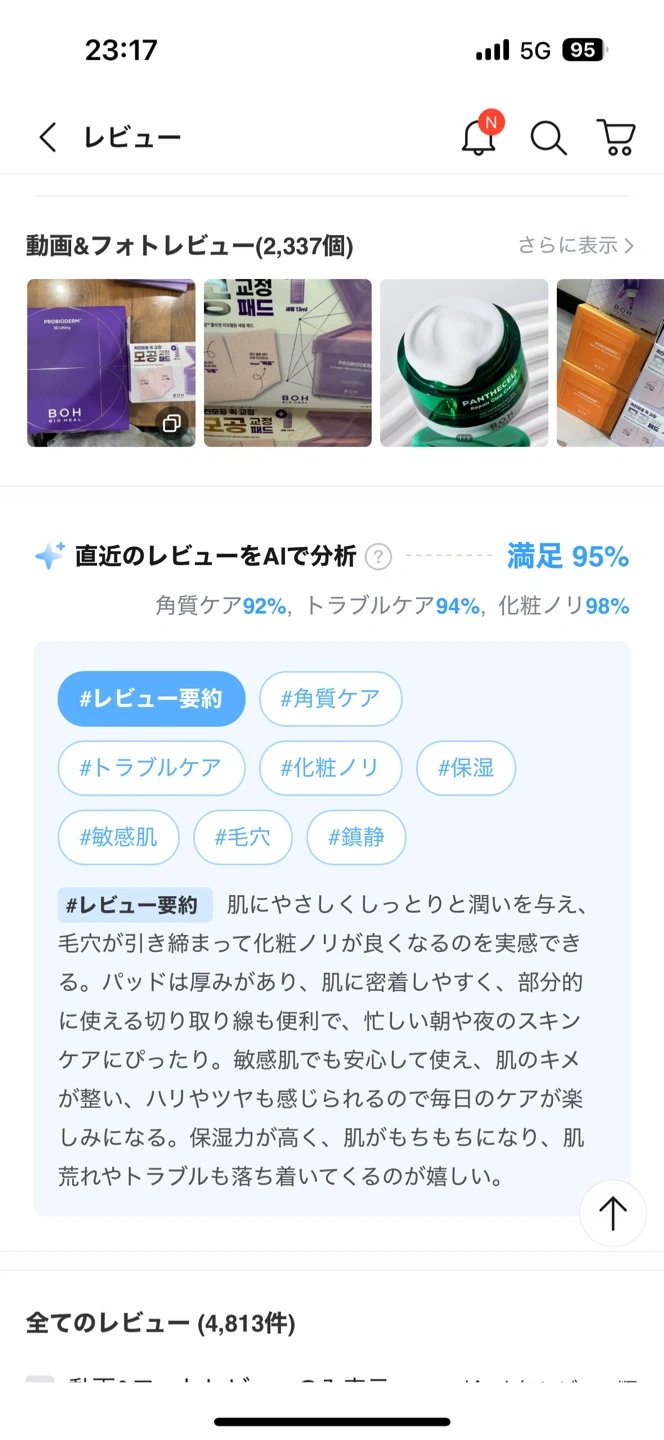664x1440 pixels.
Task: Open the shopping cart
Action: click(x=617, y=137)
